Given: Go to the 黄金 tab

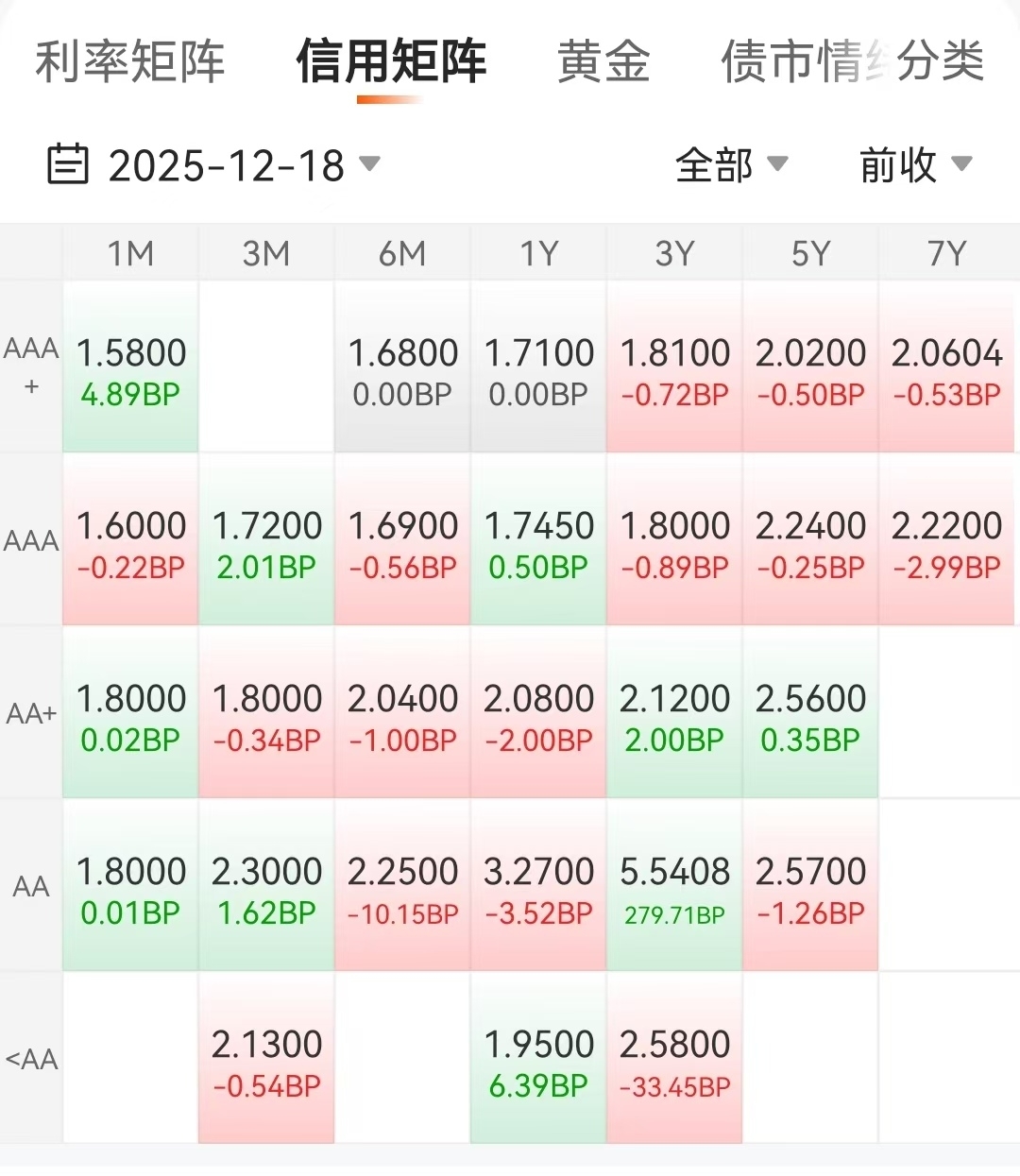Looking at the screenshot, I should [x=603, y=62].
